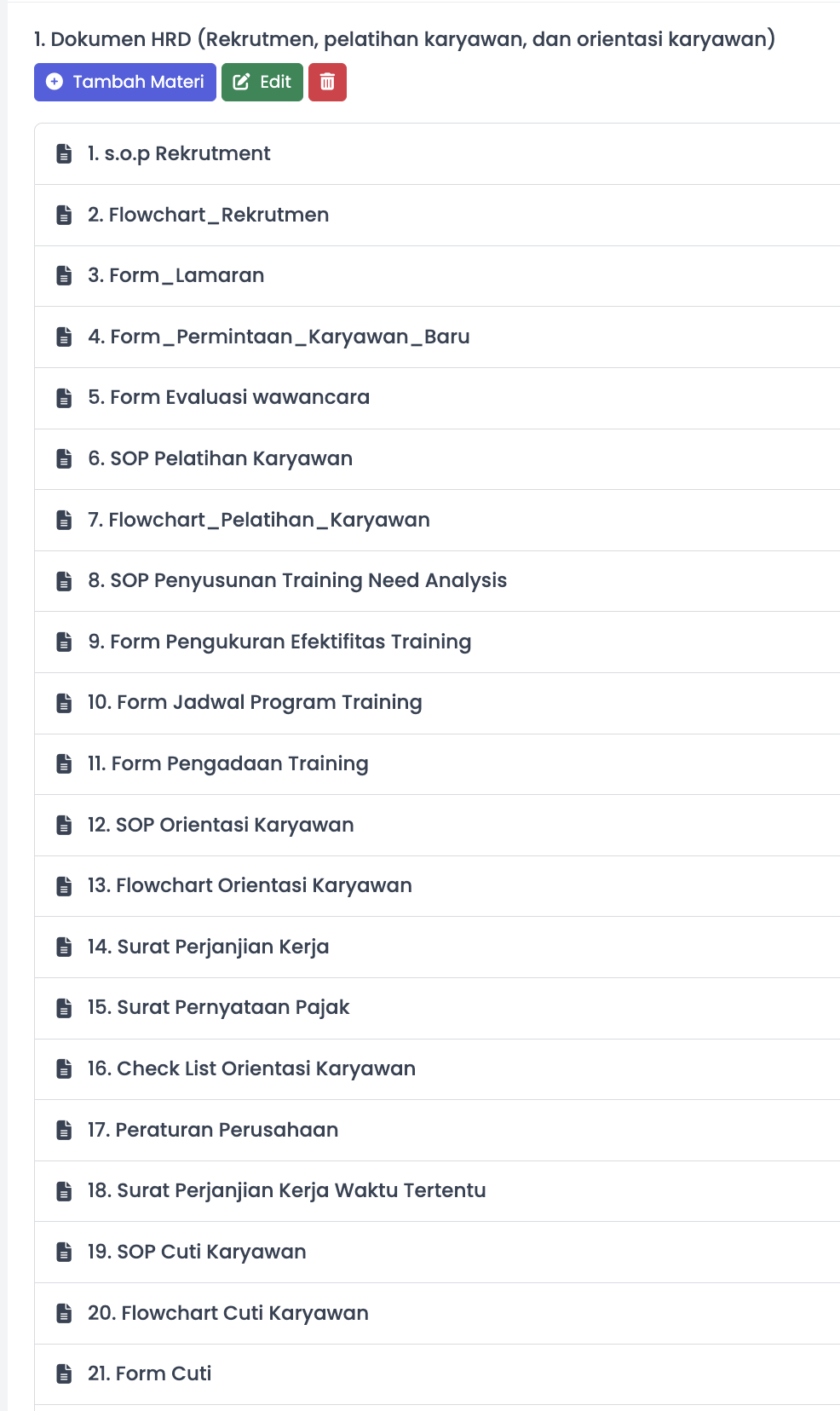Select 21. Form Cuti item

coord(437,1374)
